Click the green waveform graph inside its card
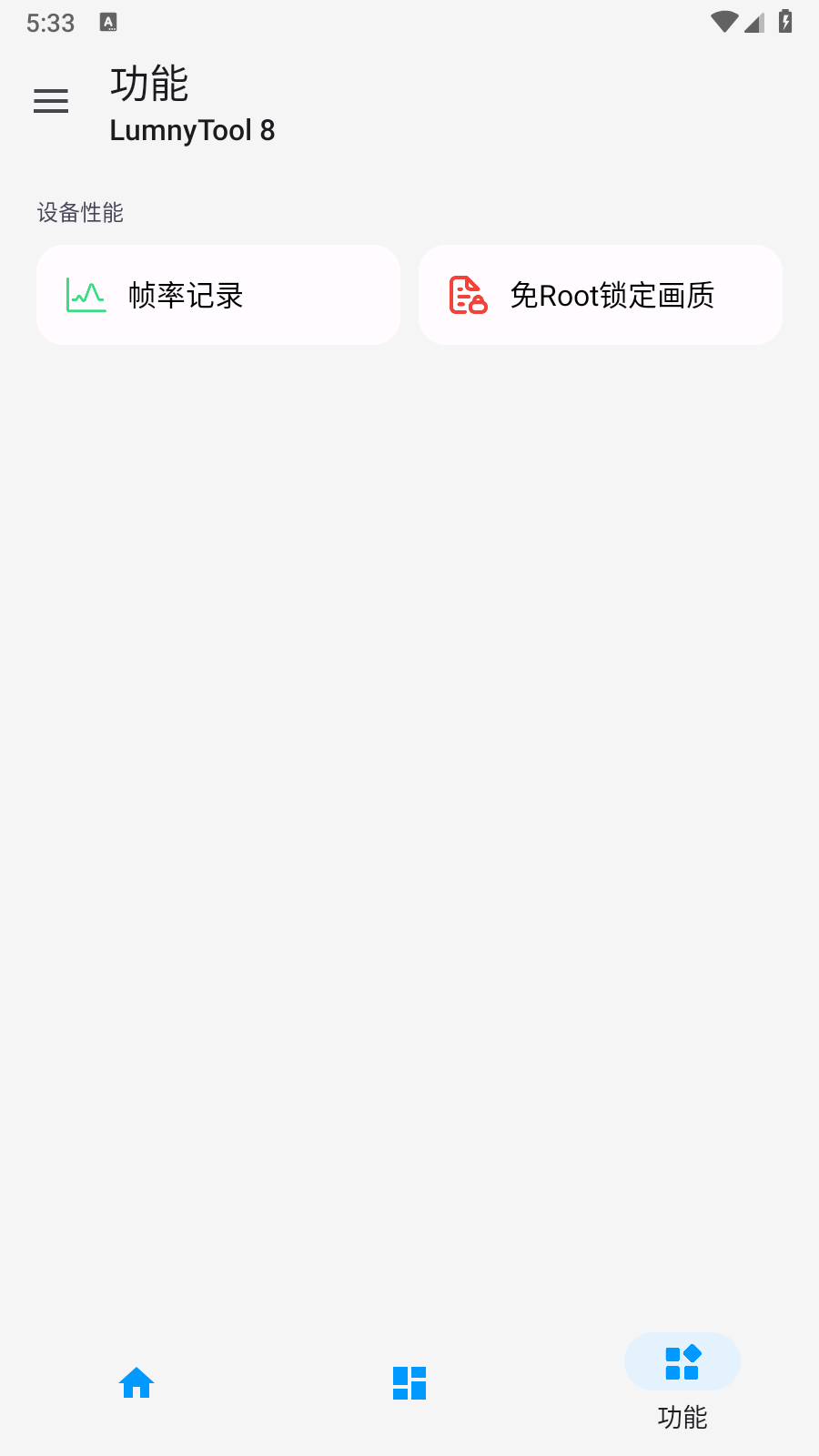 (x=84, y=295)
